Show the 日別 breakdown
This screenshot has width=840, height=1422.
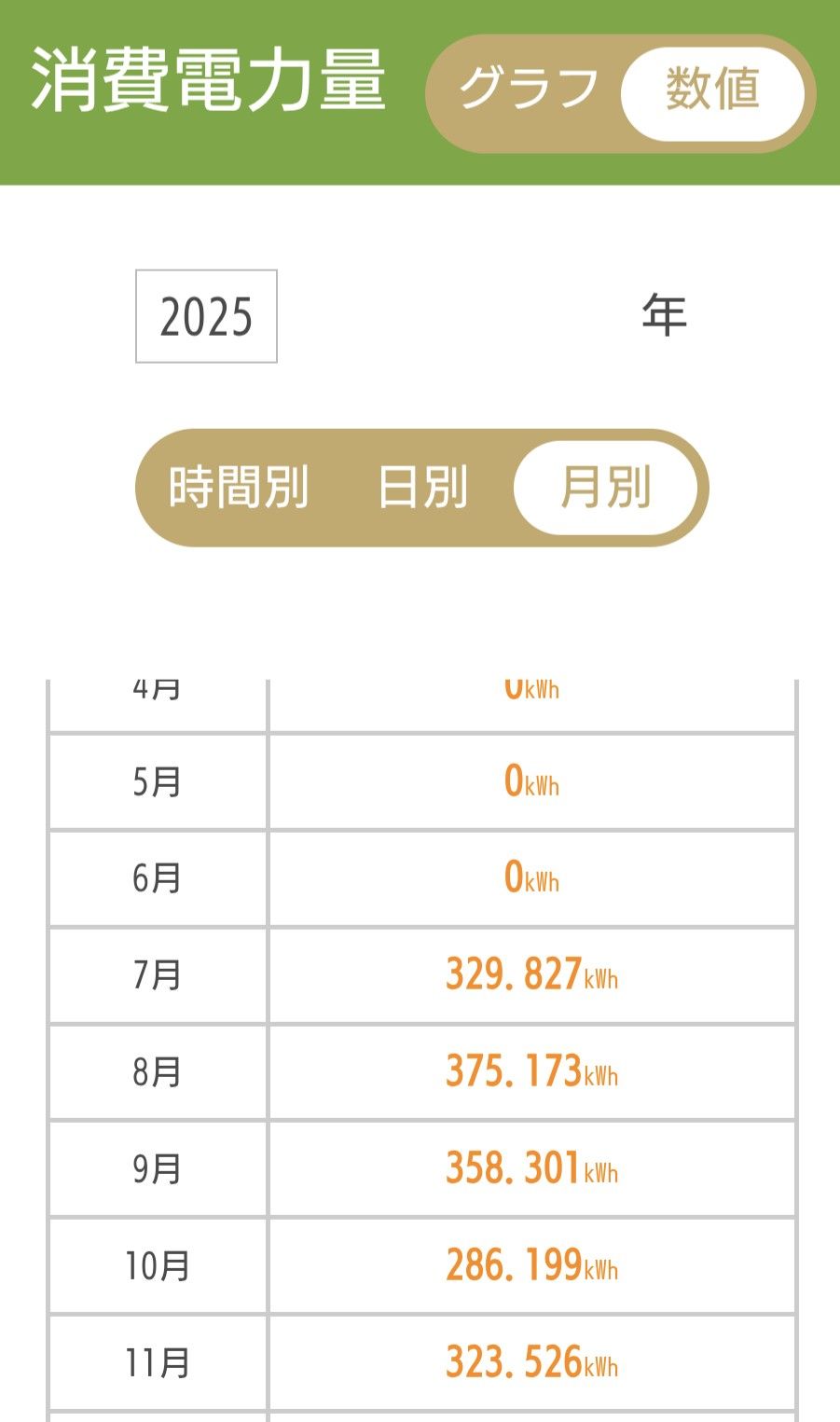(x=422, y=488)
